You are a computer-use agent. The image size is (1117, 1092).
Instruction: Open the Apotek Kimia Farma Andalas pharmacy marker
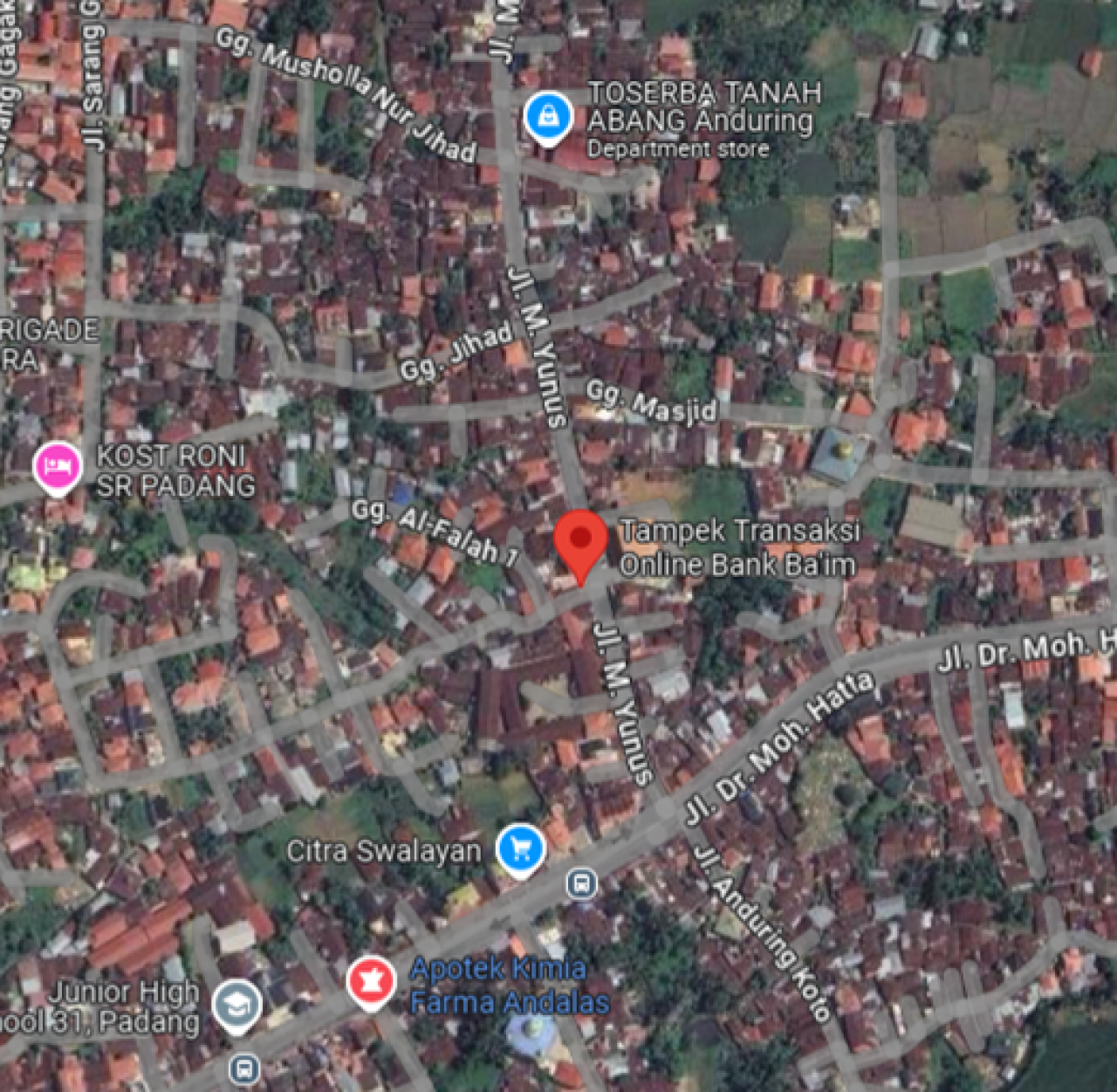(x=371, y=981)
